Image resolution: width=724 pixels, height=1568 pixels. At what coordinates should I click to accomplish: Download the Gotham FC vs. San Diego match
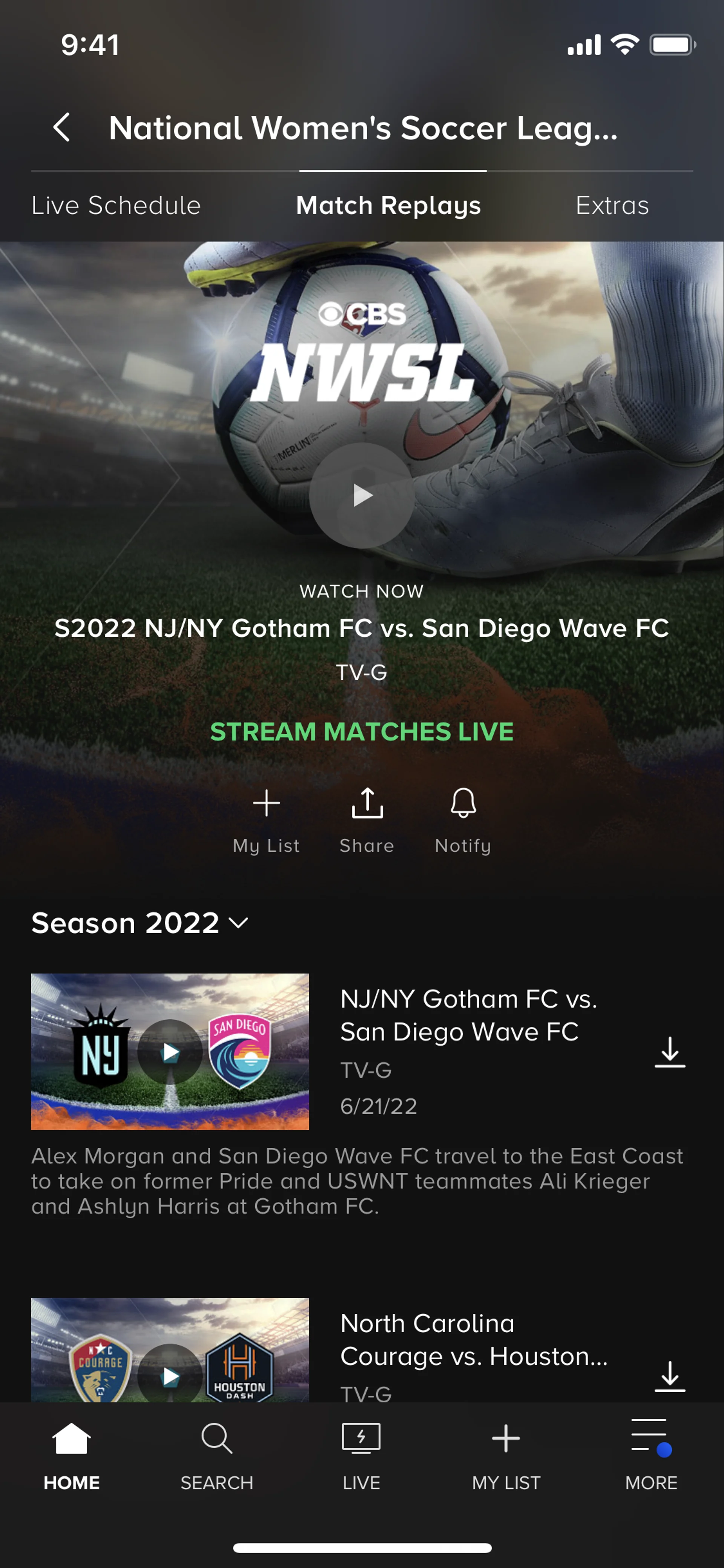(x=670, y=1052)
